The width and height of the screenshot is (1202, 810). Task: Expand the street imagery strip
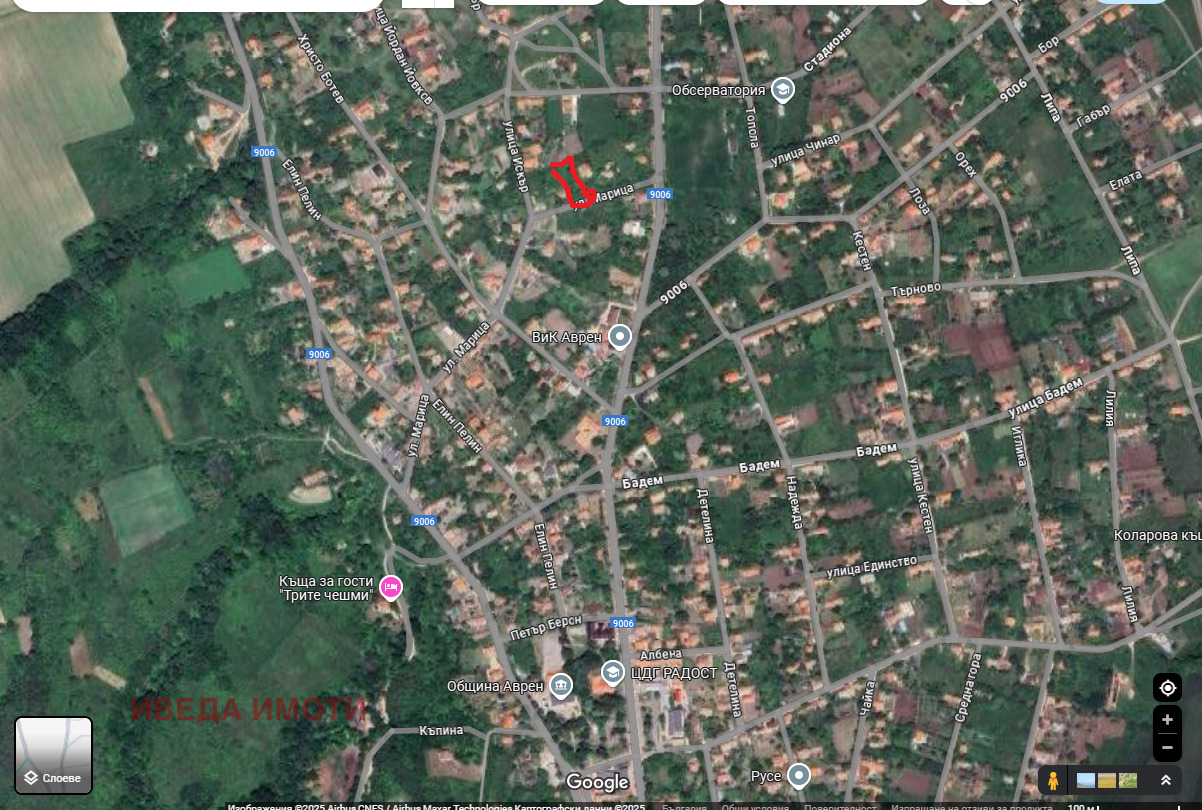1166,781
